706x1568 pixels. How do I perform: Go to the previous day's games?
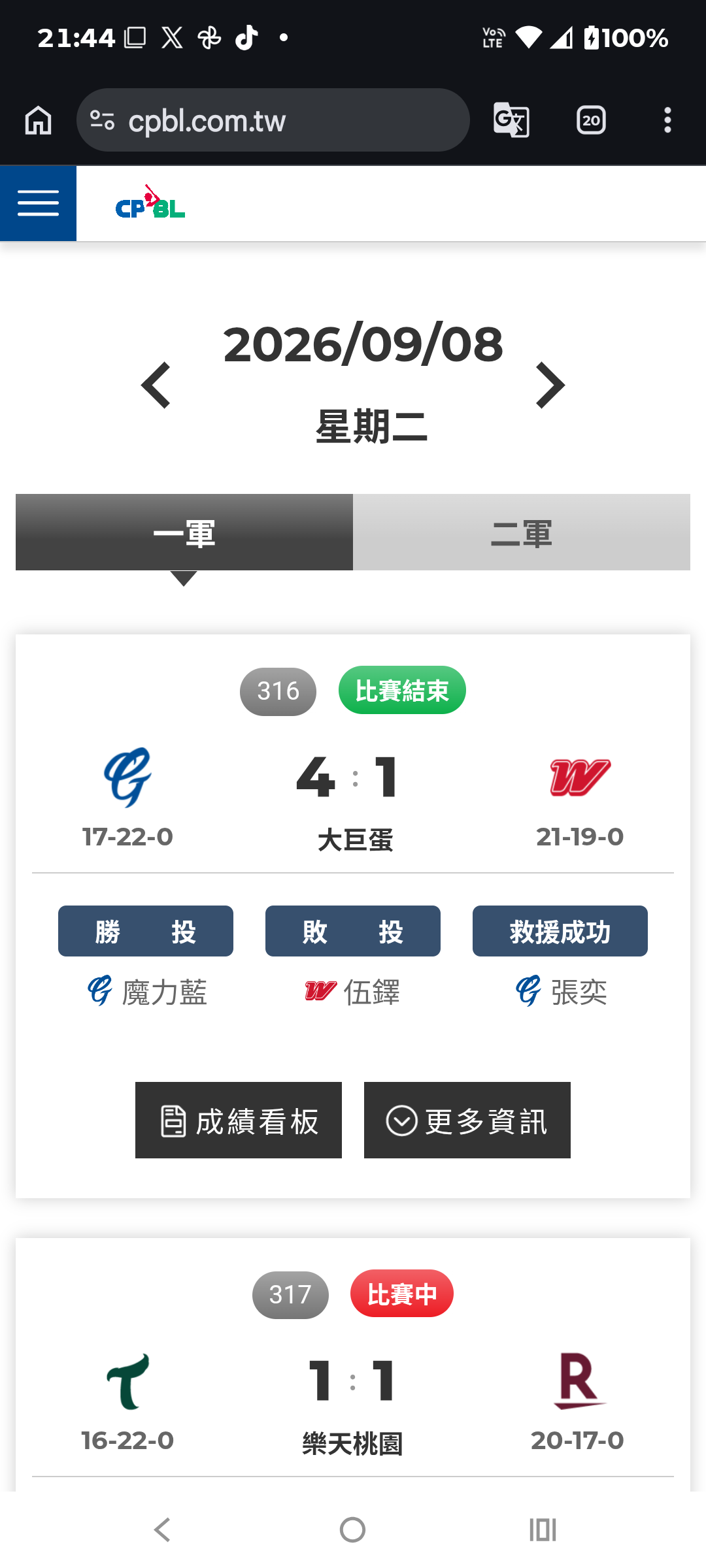point(156,385)
